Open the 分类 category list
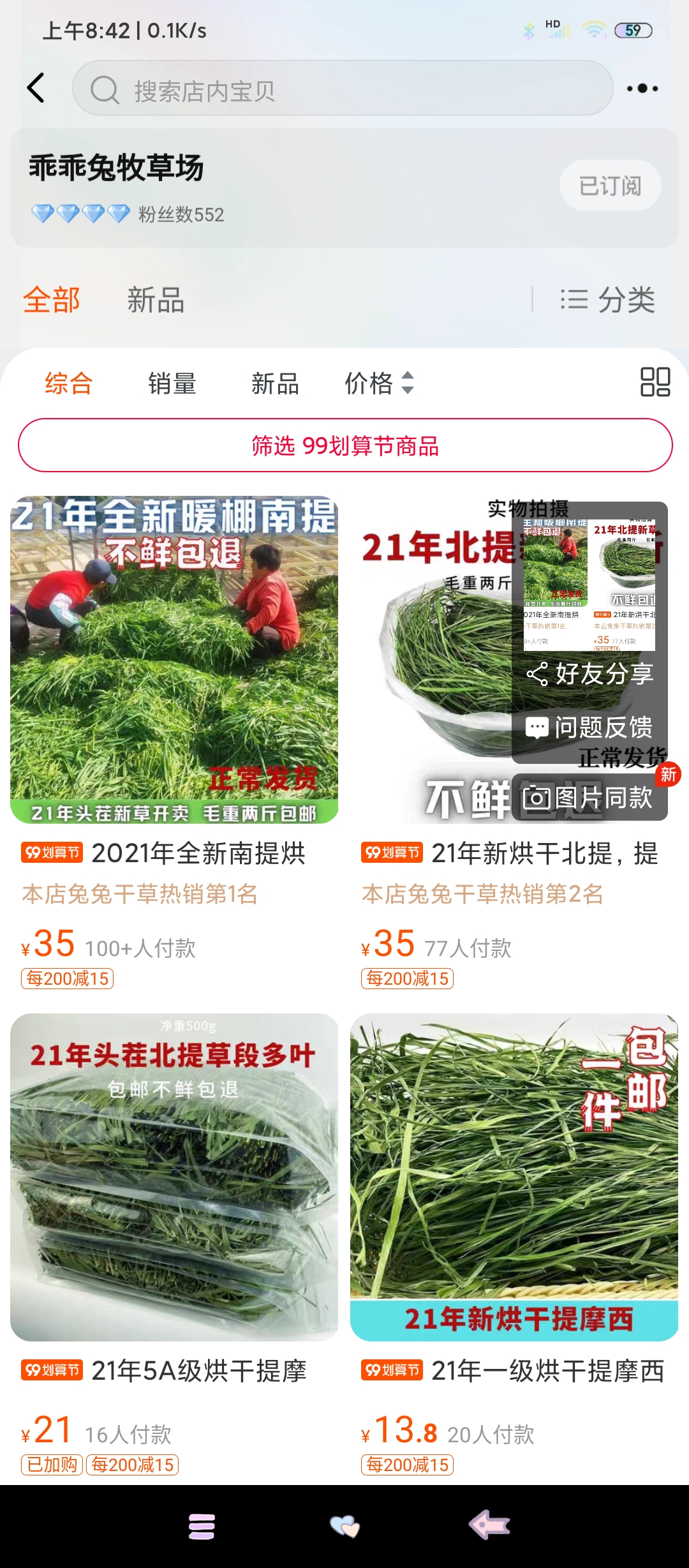 607,300
